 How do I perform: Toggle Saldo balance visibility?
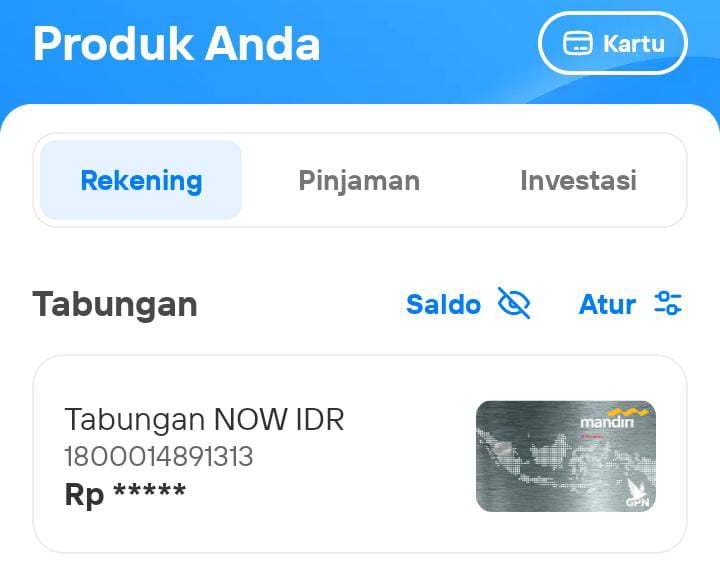(x=468, y=304)
